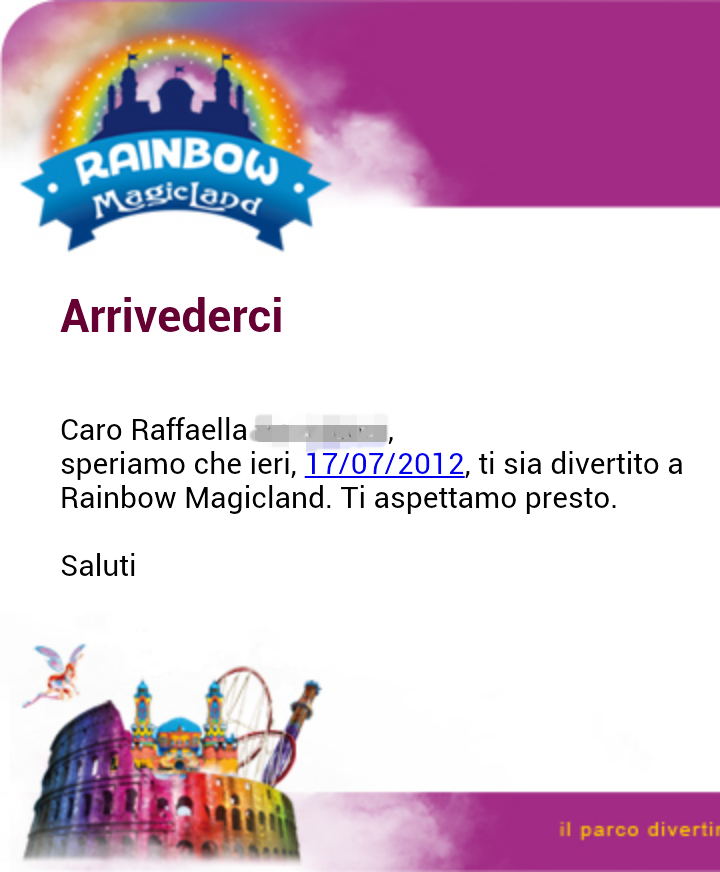
Task: Open the 17/07/2012 date link
Action: pyautogui.click(x=384, y=465)
